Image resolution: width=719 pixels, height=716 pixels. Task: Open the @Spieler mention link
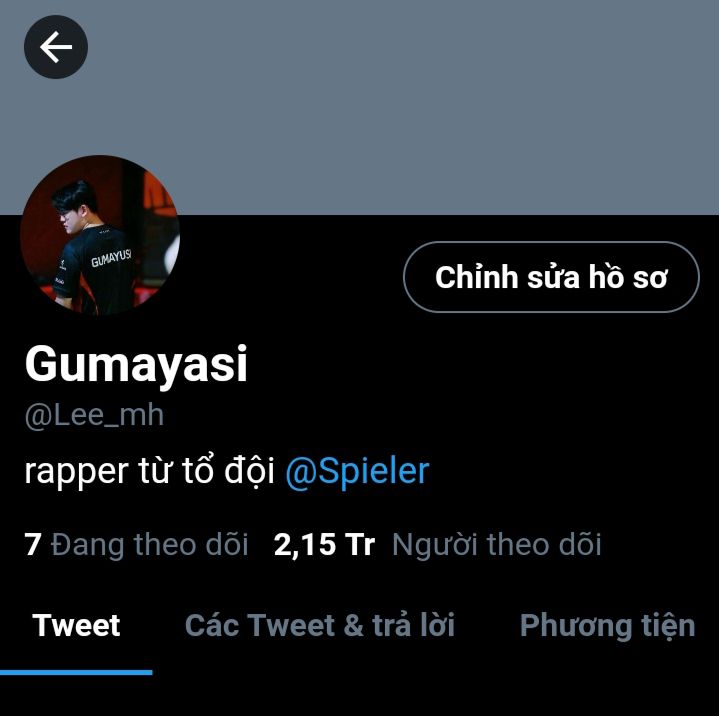click(357, 471)
